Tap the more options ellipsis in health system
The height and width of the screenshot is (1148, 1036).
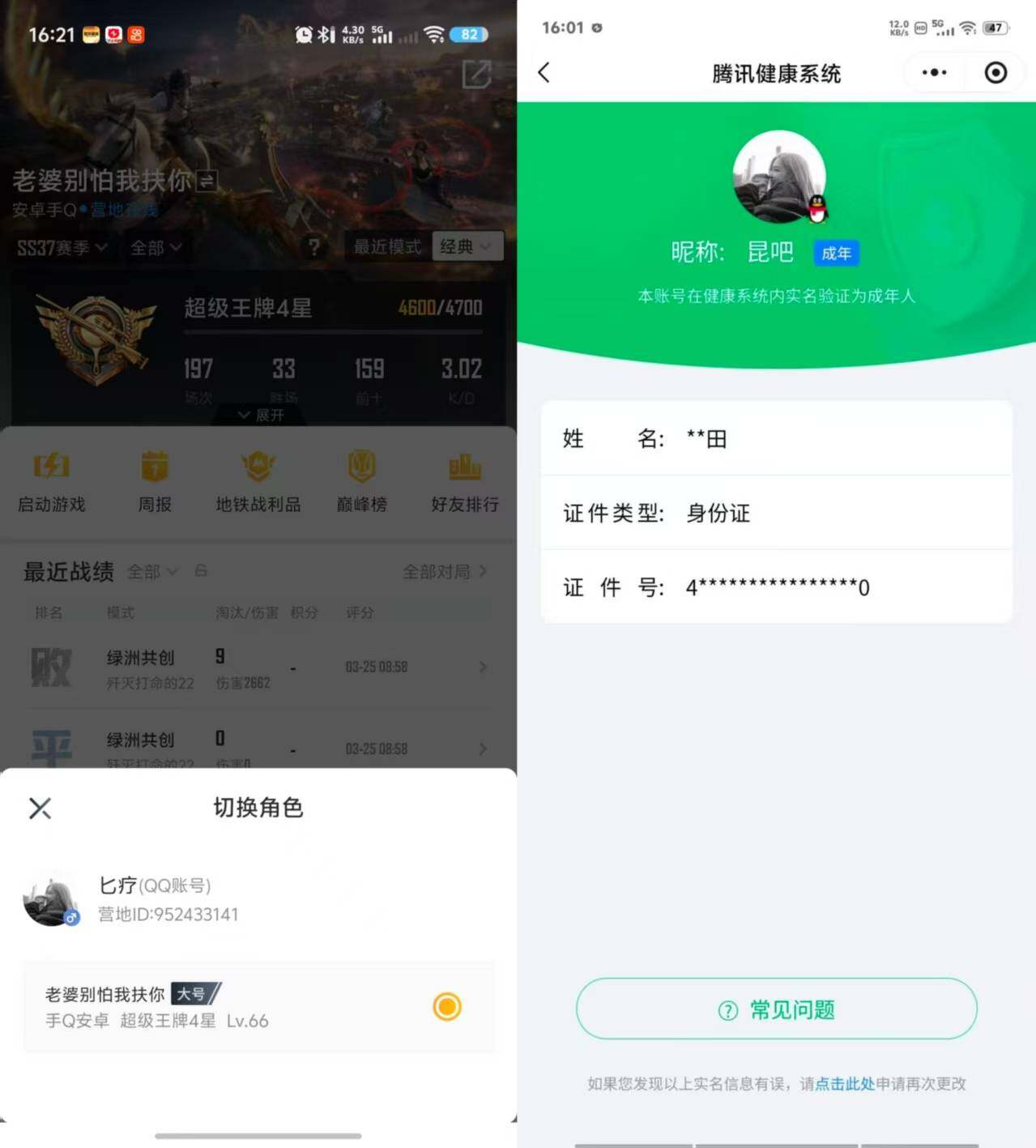point(933,72)
